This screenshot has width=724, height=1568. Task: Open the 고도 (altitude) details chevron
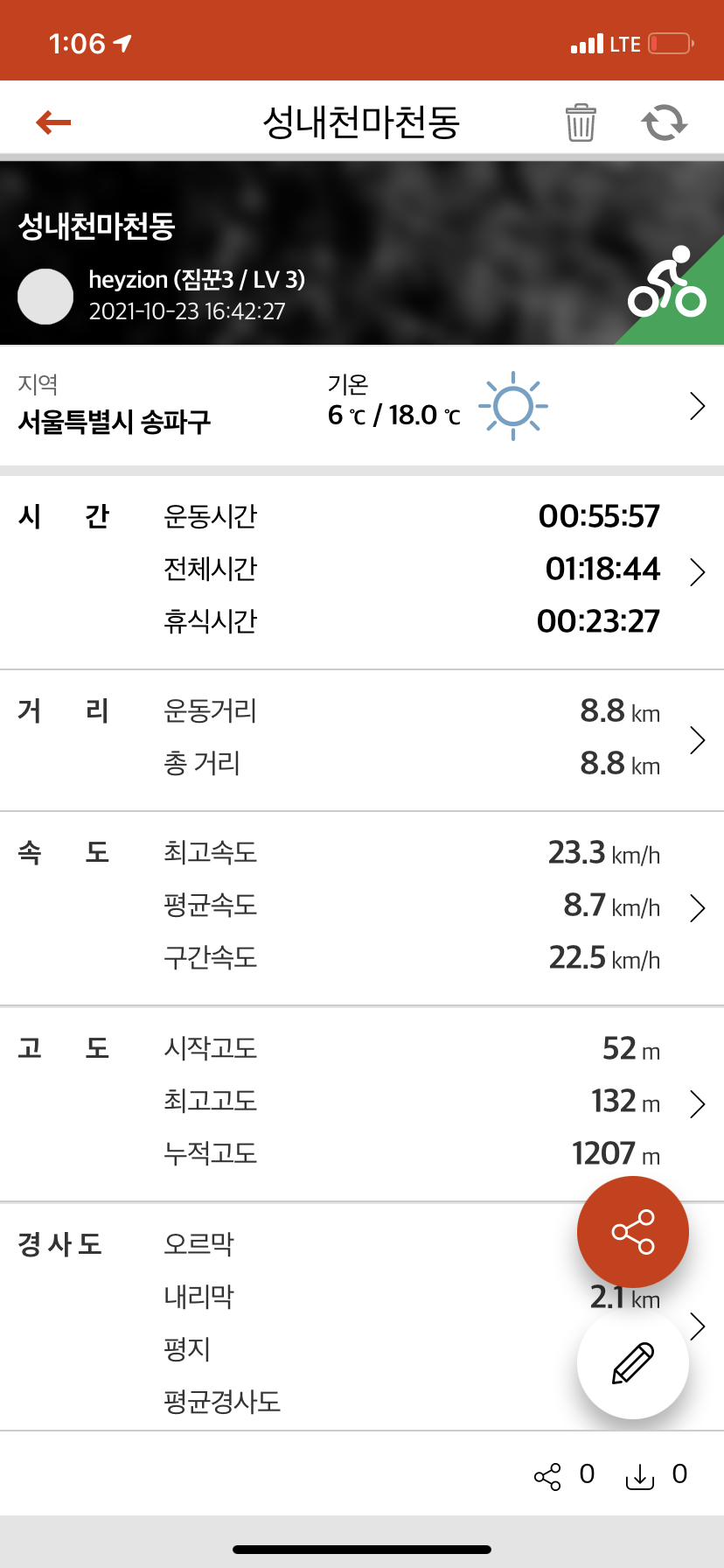coord(697,1104)
